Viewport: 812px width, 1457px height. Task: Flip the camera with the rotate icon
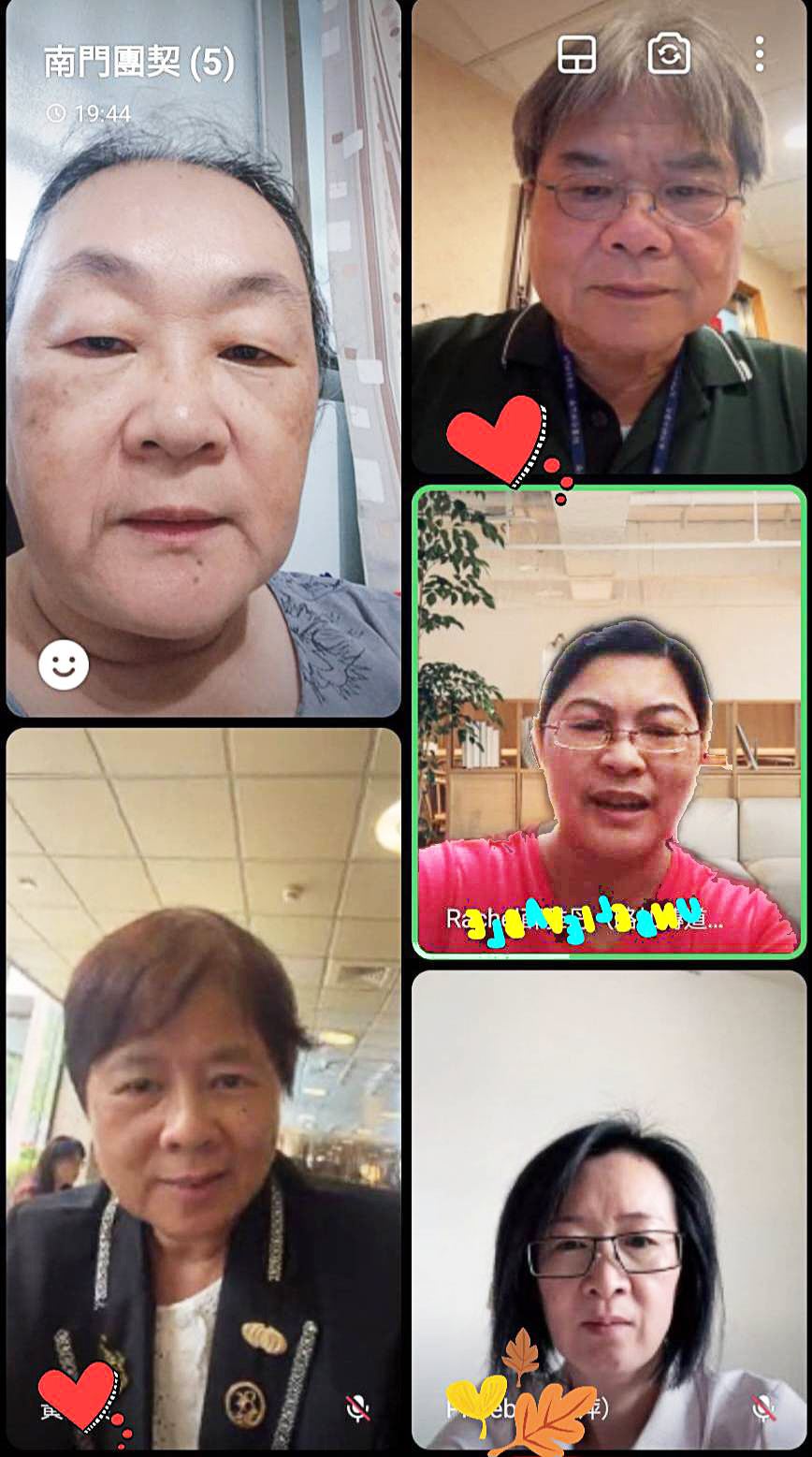(x=669, y=54)
